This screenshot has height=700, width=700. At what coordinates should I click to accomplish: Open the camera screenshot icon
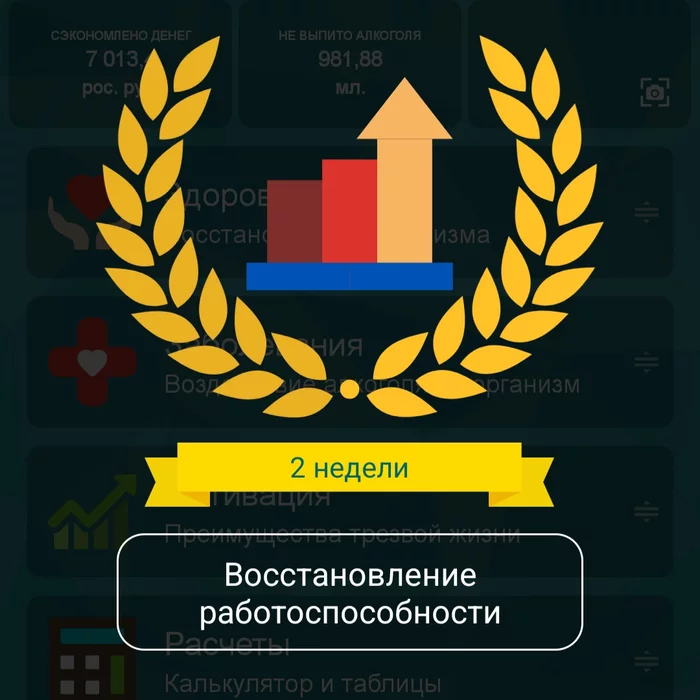(654, 93)
